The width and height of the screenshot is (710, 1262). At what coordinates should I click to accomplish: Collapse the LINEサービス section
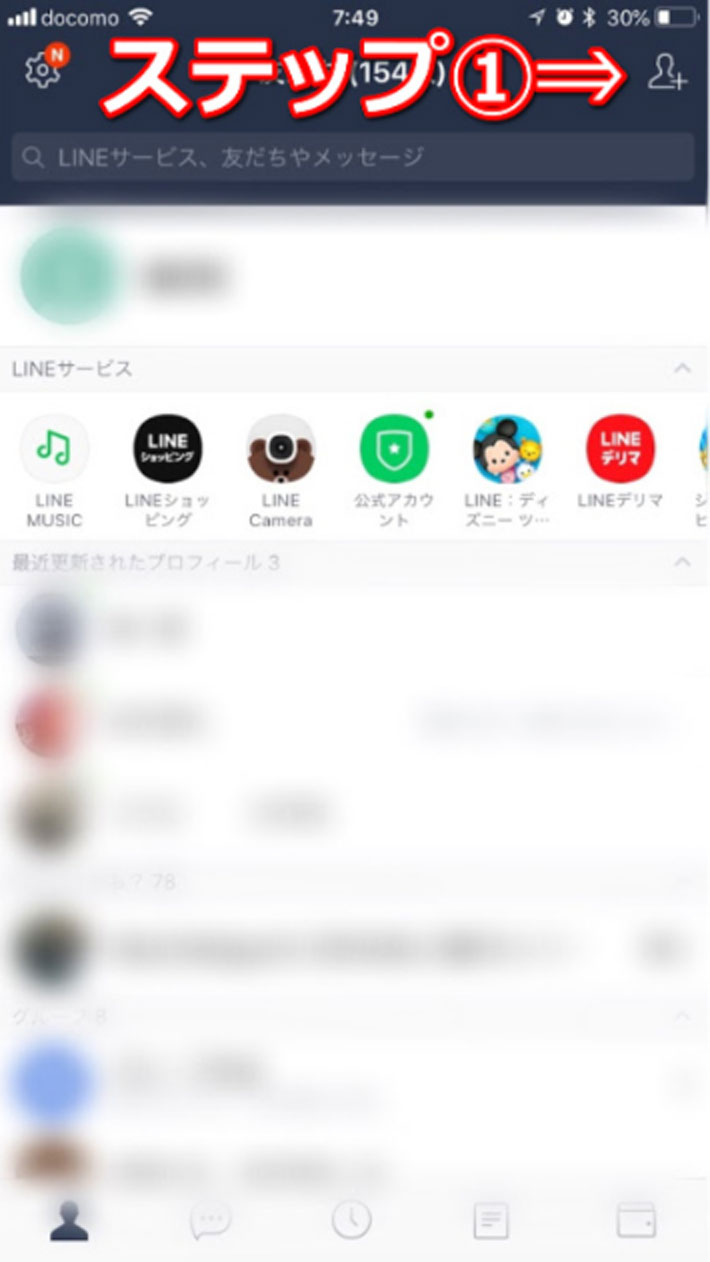point(683,369)
